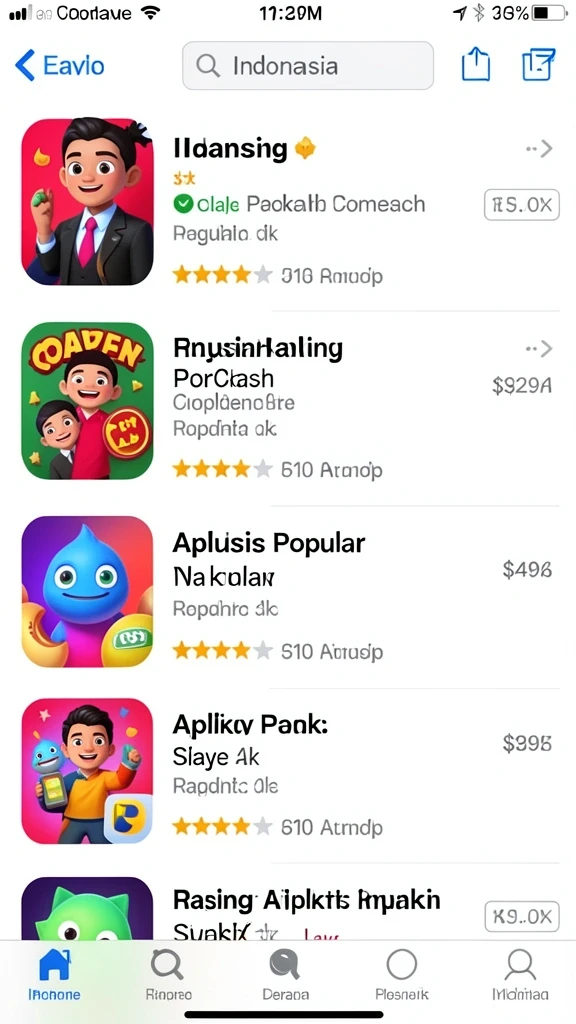Open the share icon in the top bar

click(475, 65)
